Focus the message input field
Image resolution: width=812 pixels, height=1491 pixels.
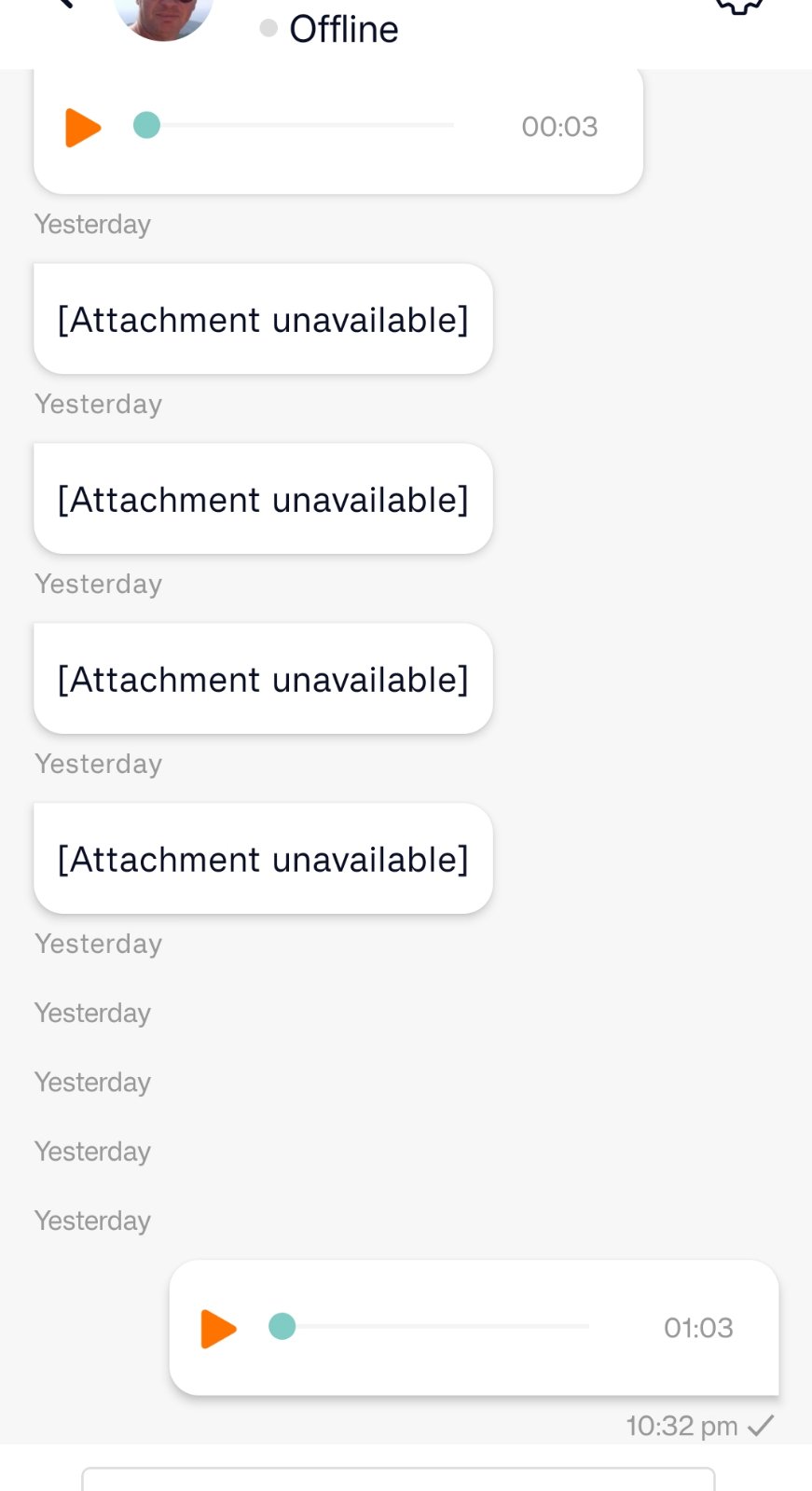tap(398, 1480)
